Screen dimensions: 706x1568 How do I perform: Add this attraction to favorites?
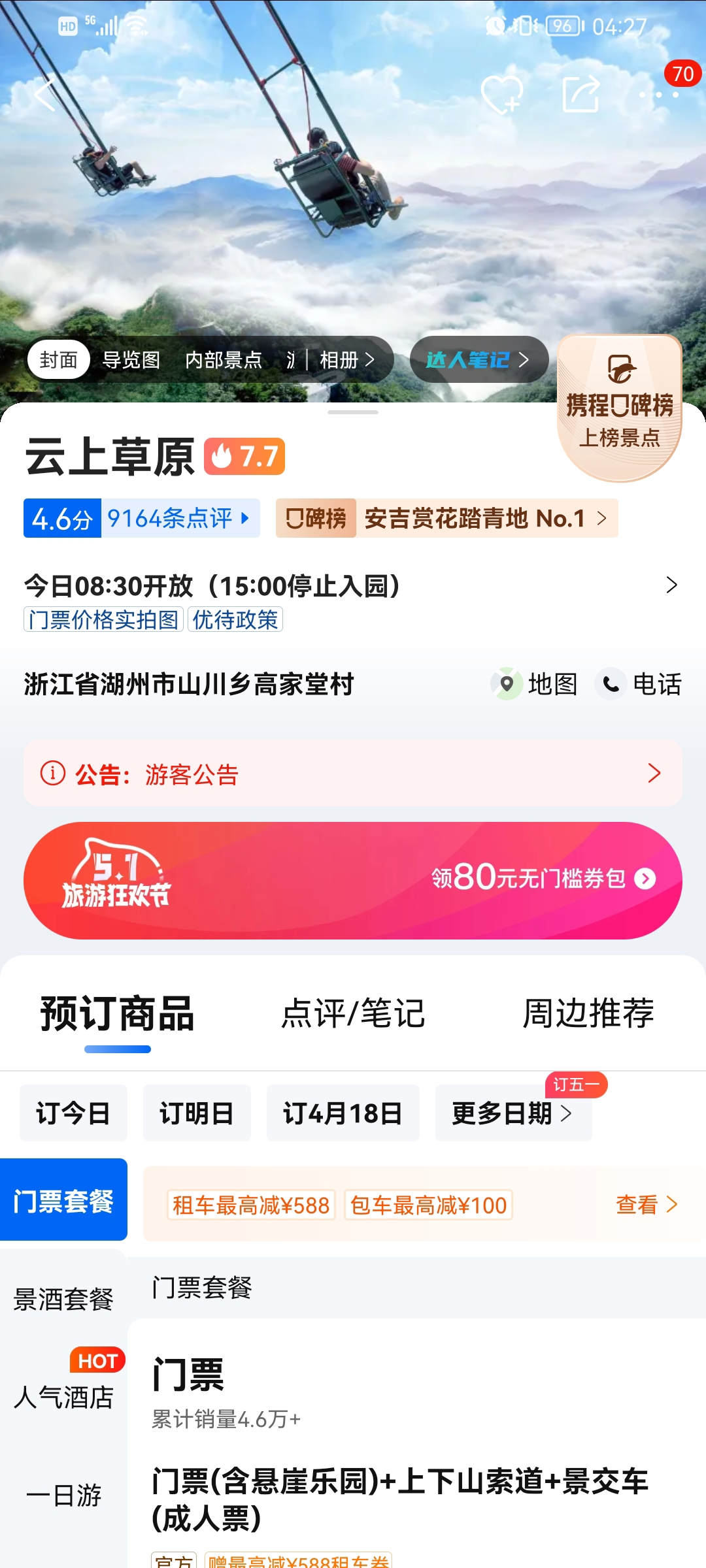pos(501,95)
